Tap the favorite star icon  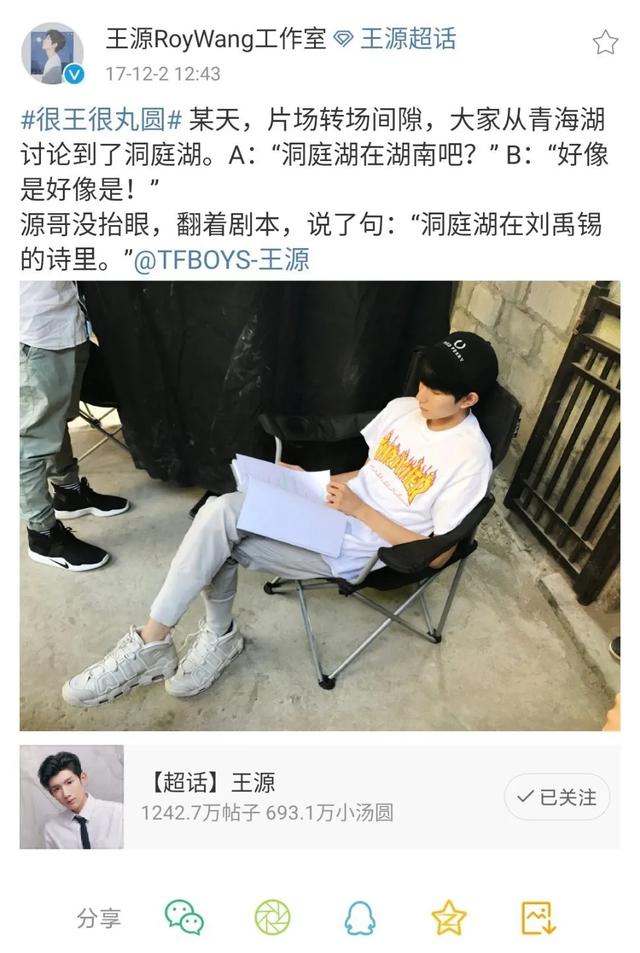click(x=605, y=42)
